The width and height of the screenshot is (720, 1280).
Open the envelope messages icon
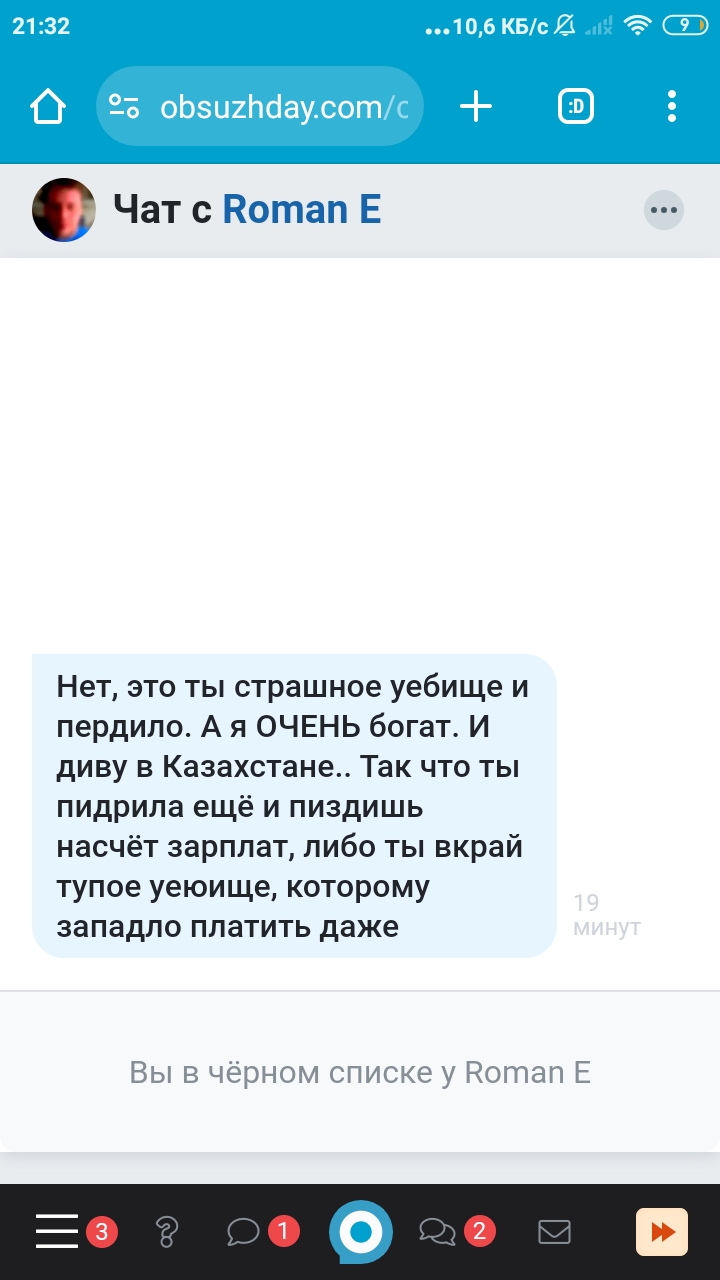pyautogui.click(x=554, y=1231)
